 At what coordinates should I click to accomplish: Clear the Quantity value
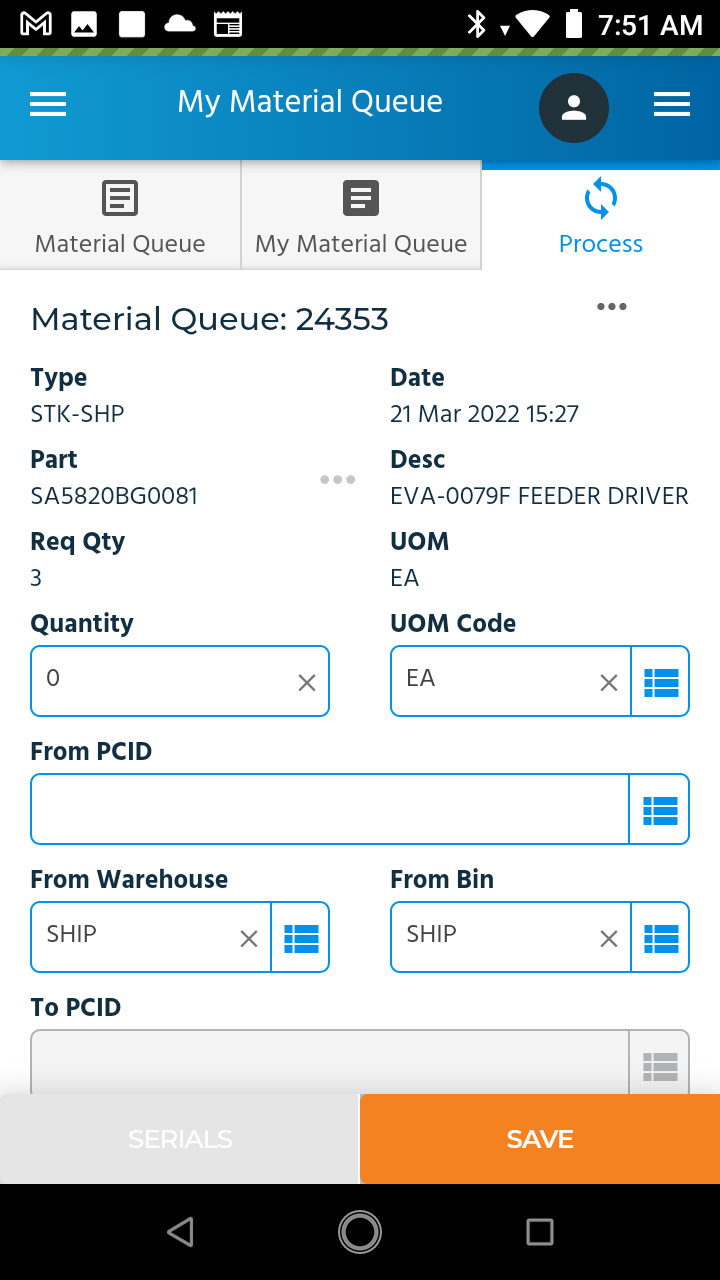307,683
